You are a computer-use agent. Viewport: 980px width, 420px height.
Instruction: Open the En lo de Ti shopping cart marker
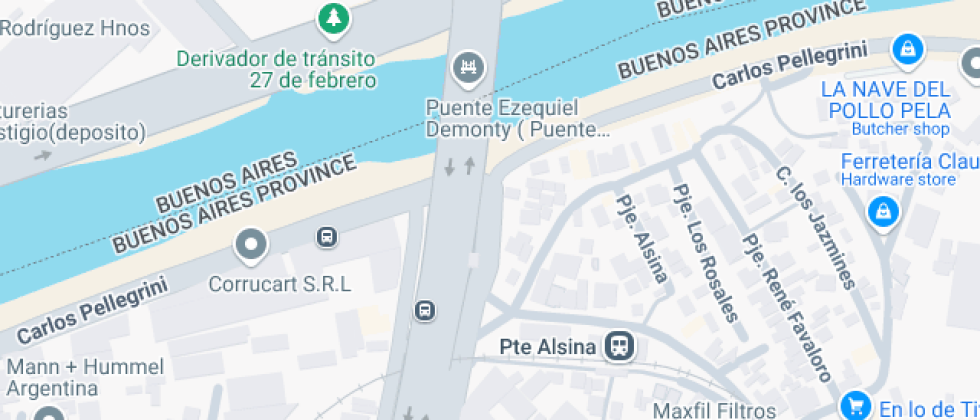[855, 405]
